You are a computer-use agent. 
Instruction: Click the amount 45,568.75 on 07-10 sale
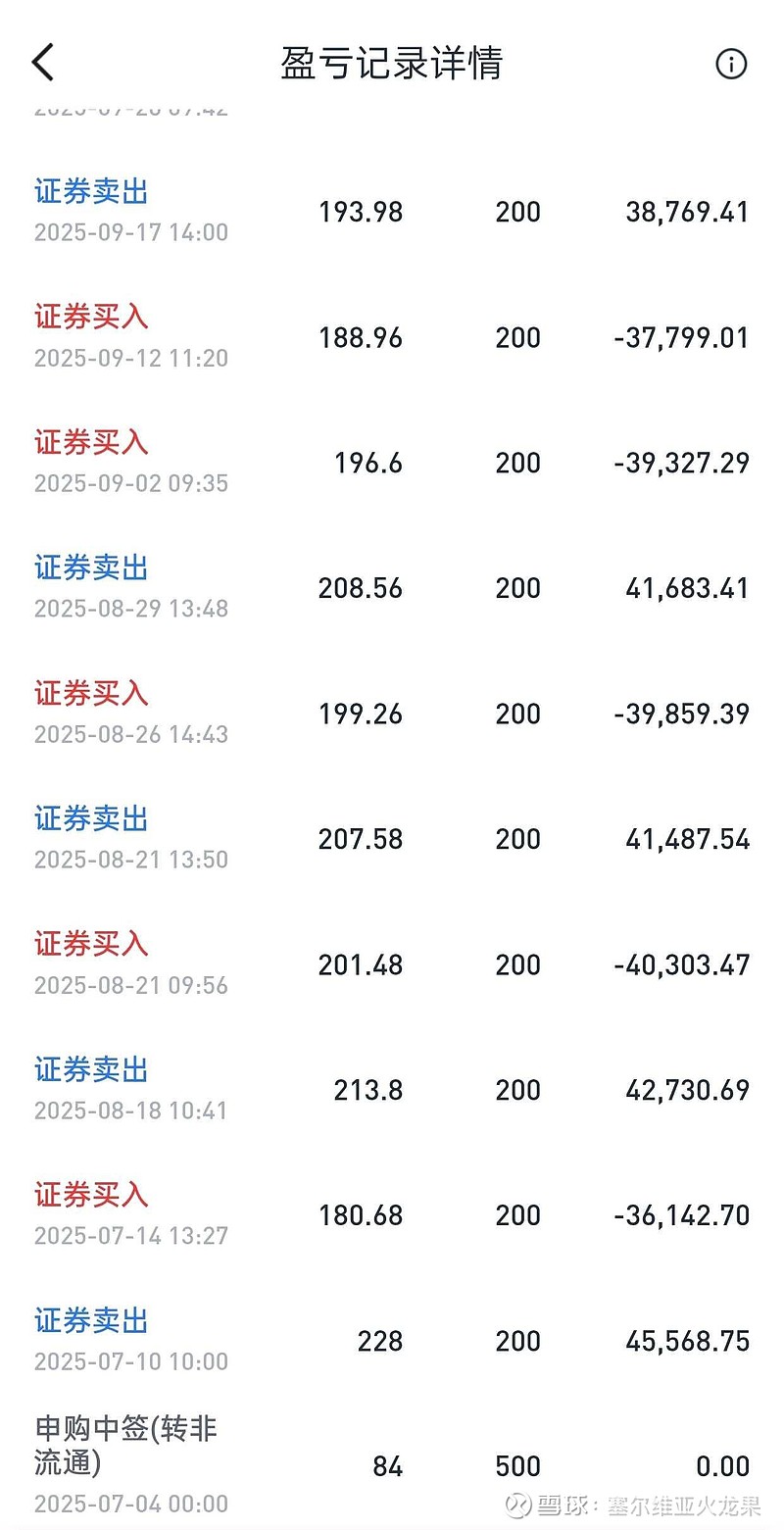coord(687,1341)
